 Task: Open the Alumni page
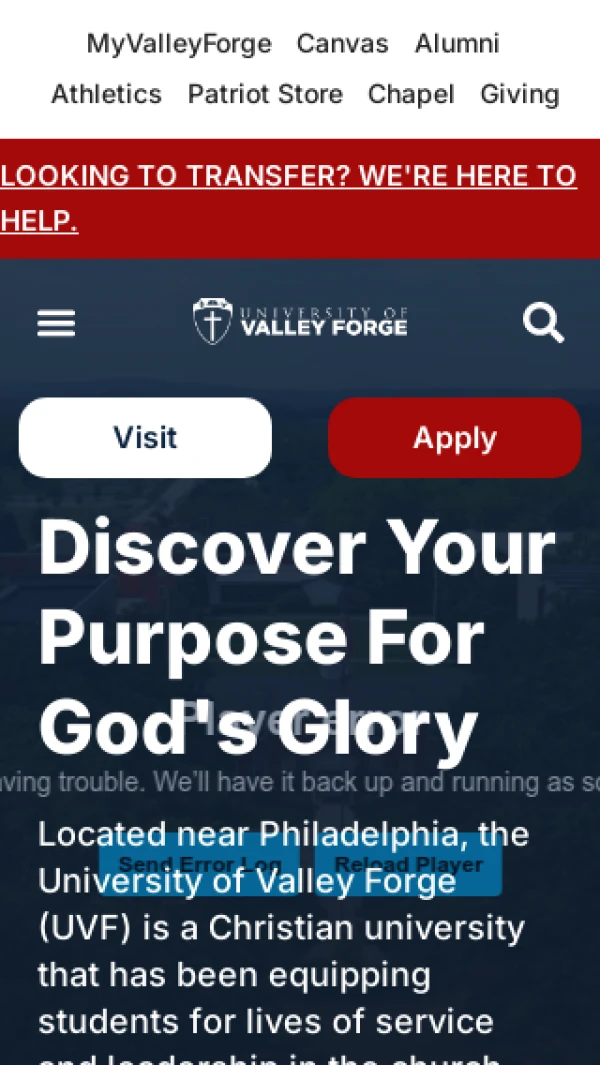(457, 44)
